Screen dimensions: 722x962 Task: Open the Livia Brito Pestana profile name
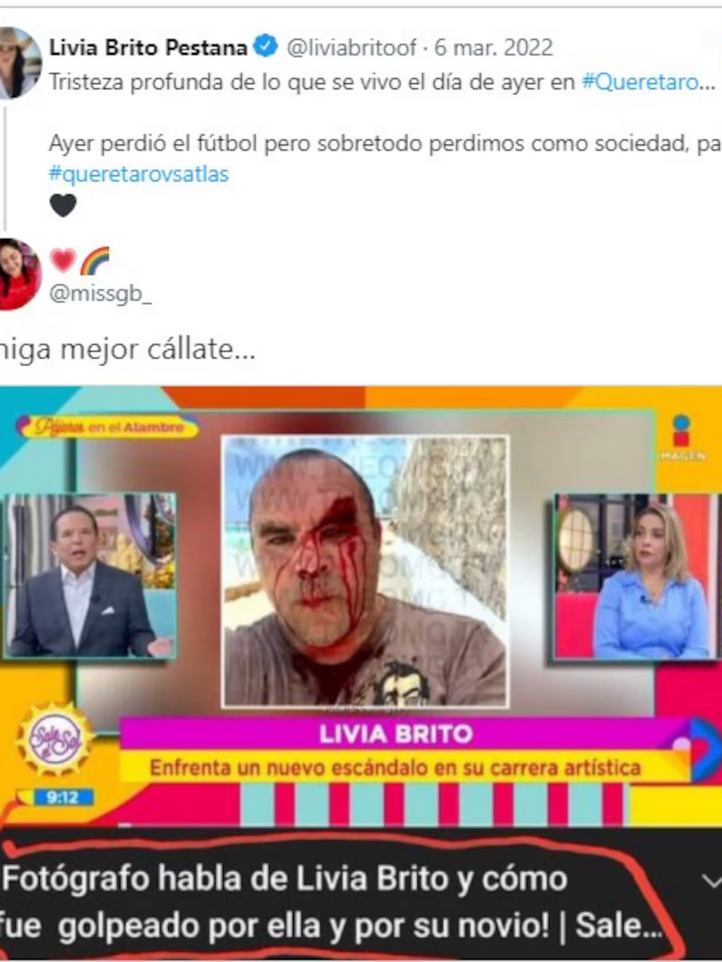(x=148, y=47)
